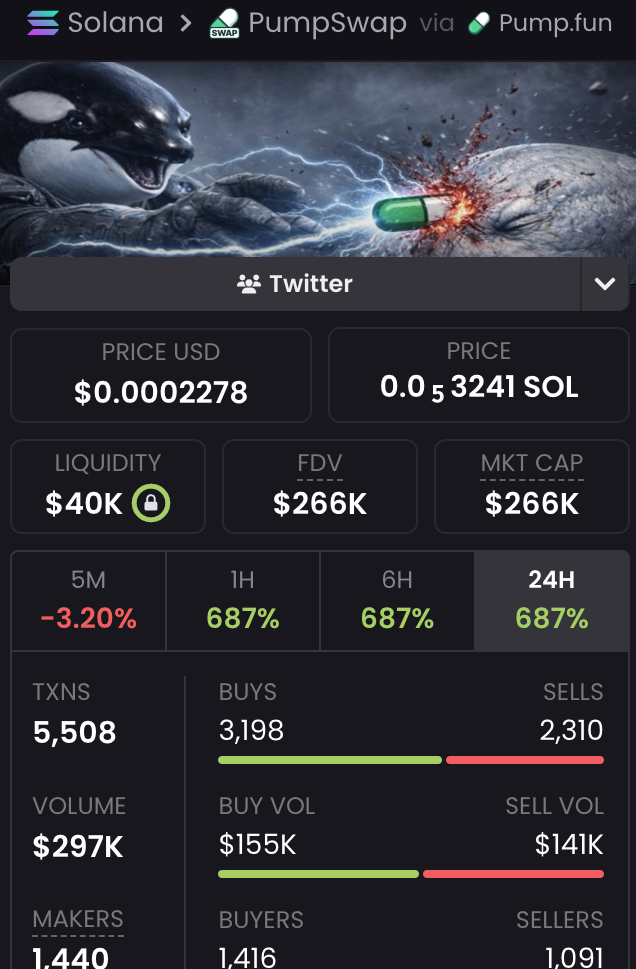Screen dimensions: 636x969
Task: Expand more social links with the chevron
Action: tap(605, 284)
